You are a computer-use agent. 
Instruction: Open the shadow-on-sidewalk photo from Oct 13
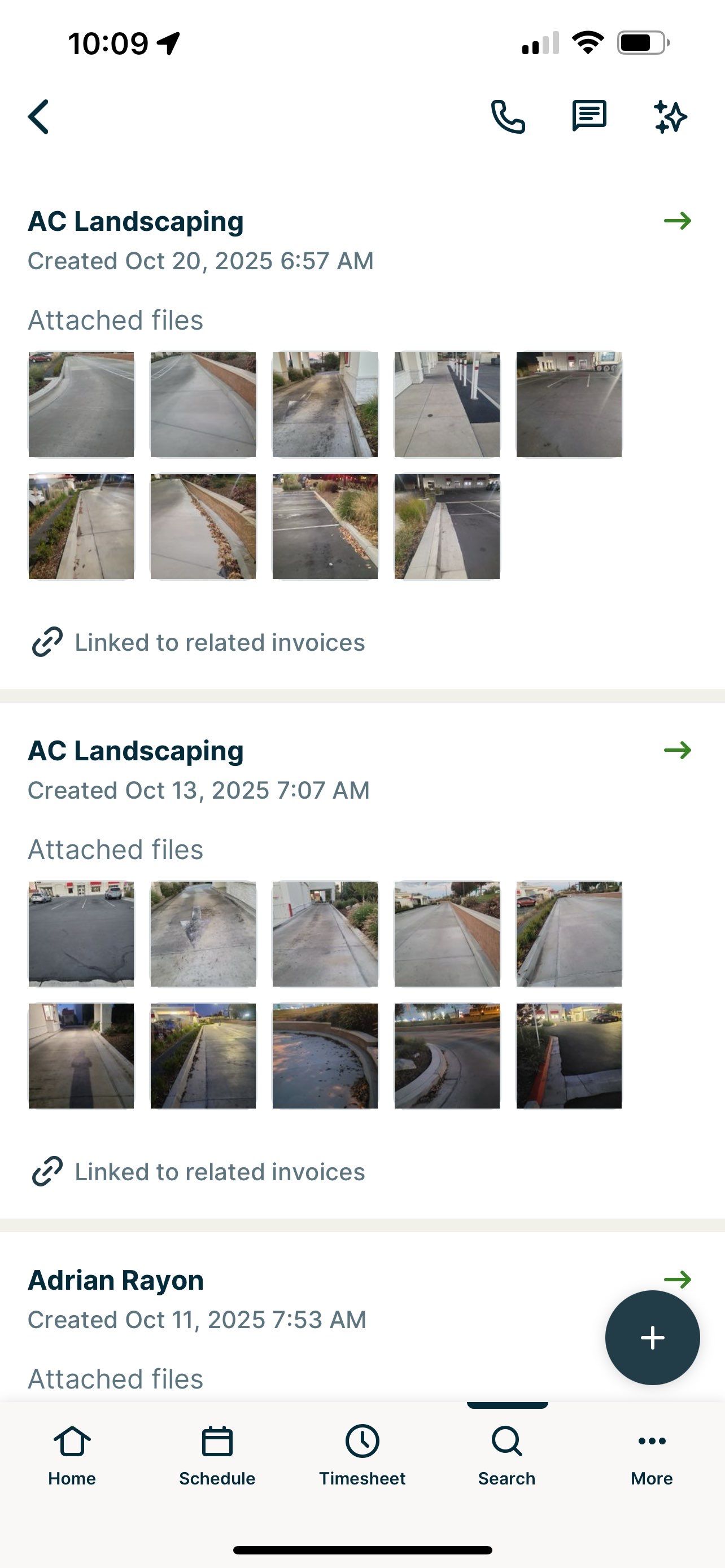click(81, 1055)
